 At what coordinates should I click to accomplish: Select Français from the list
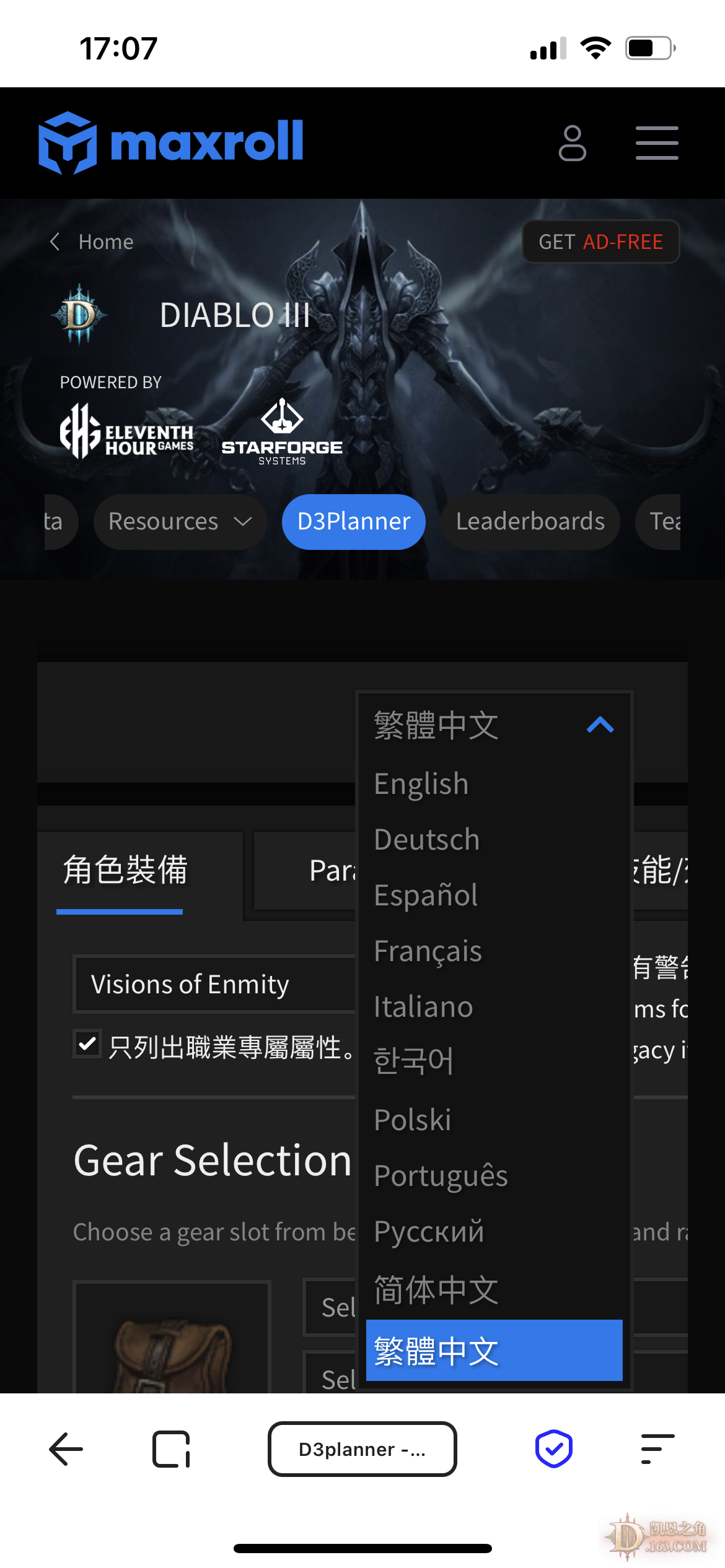point(428,951)
